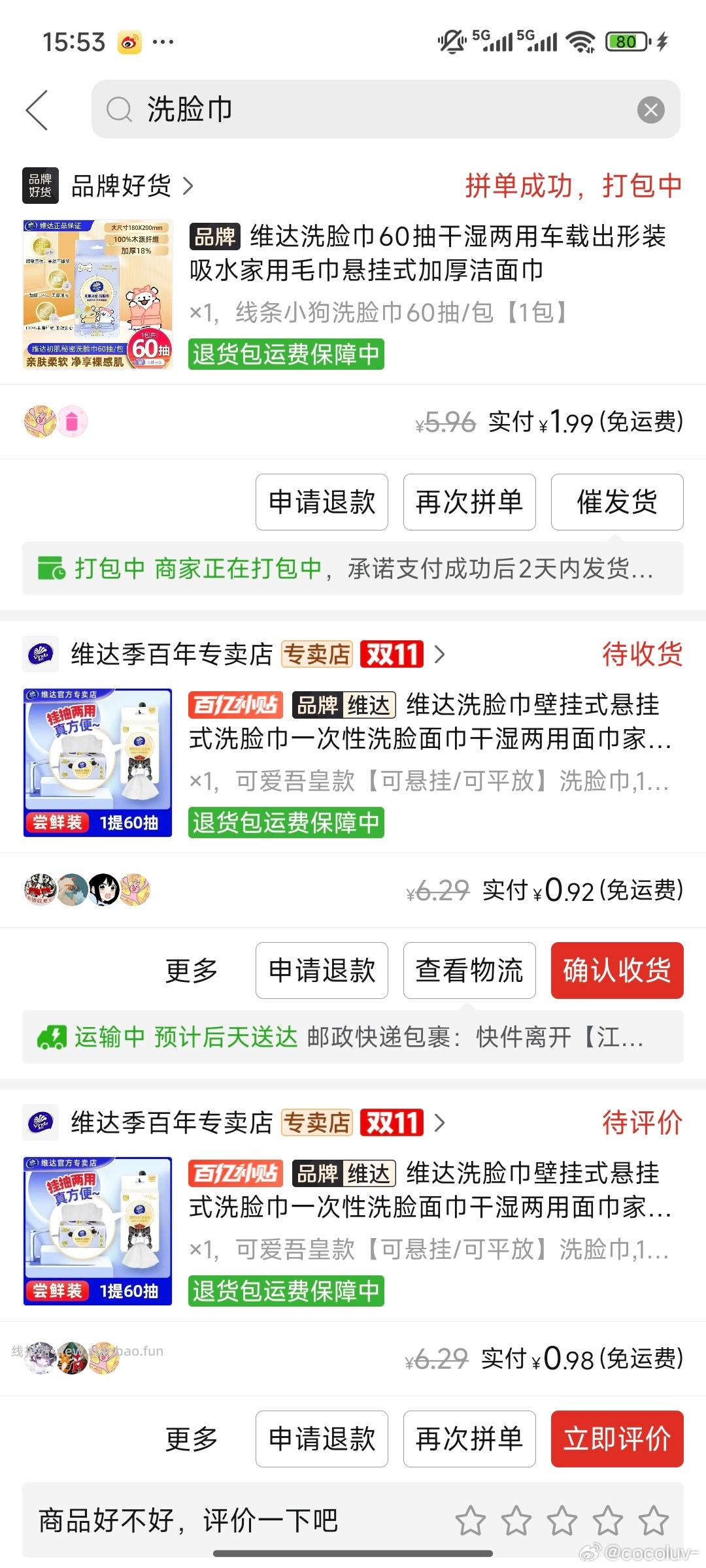
Task: Tap the 品牌好货 badge icon
Action: 39,185
